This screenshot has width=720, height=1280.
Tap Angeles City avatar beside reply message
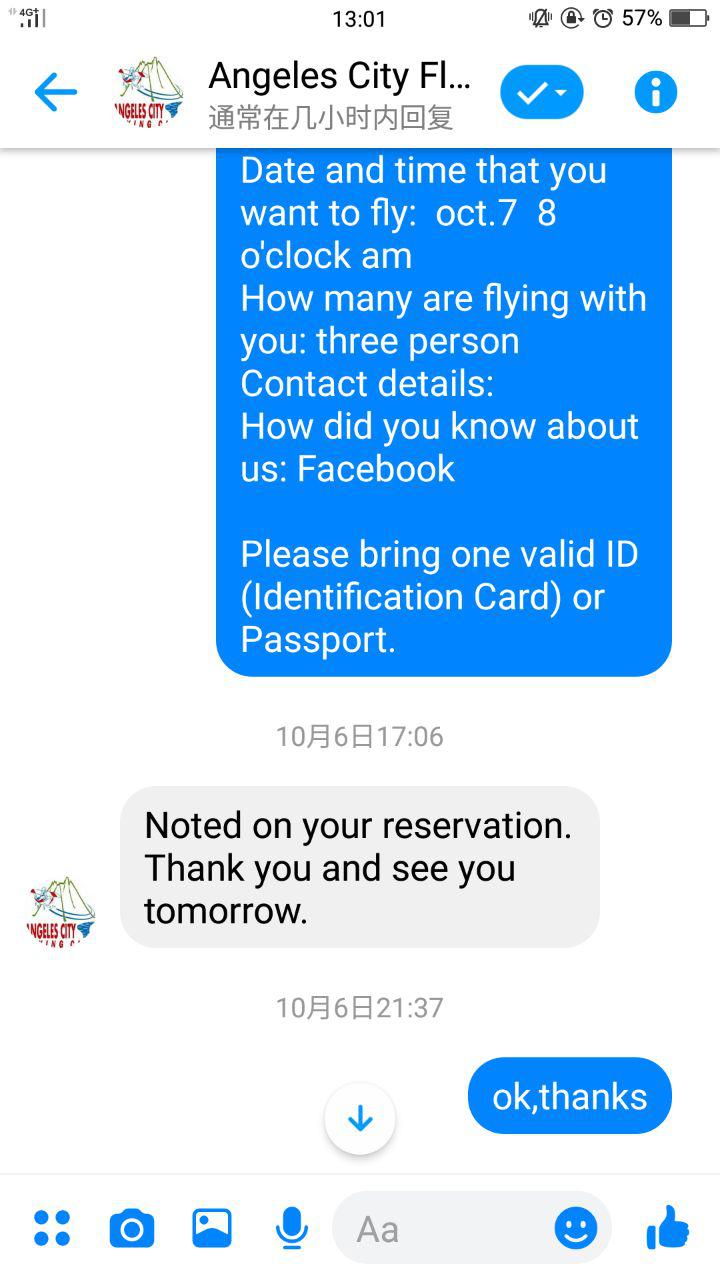[61, 911]
